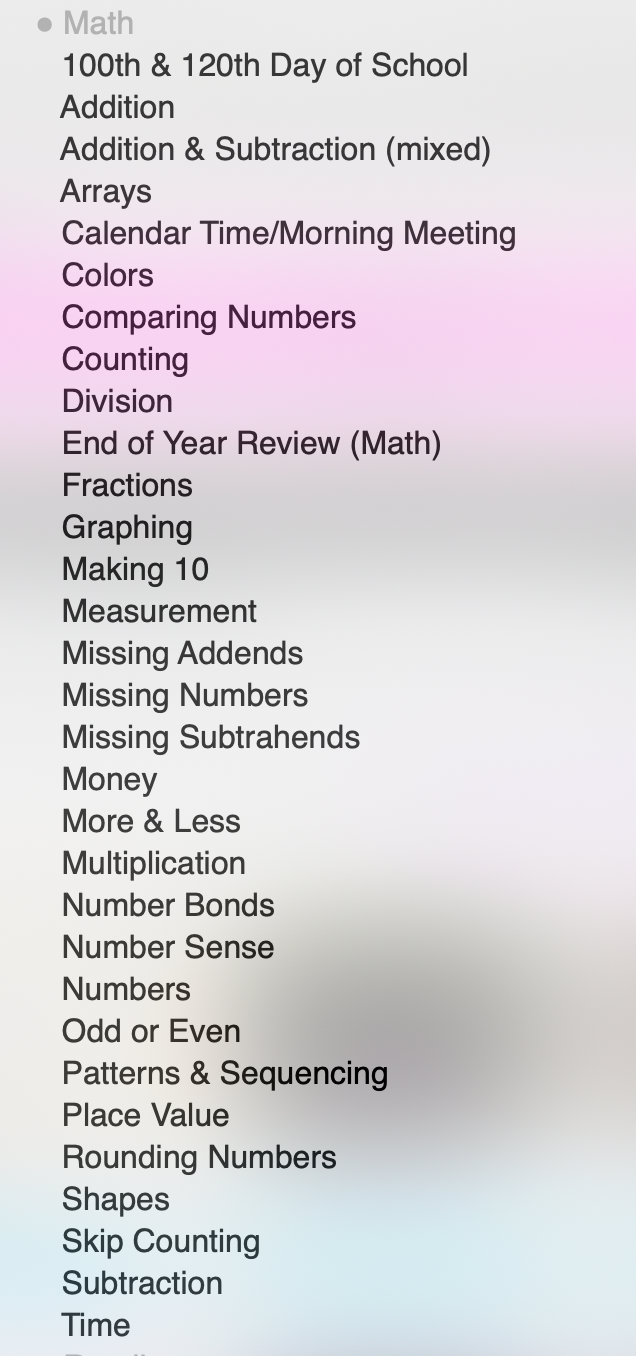
Task: Select Making 10
Action: click(135, 570)
